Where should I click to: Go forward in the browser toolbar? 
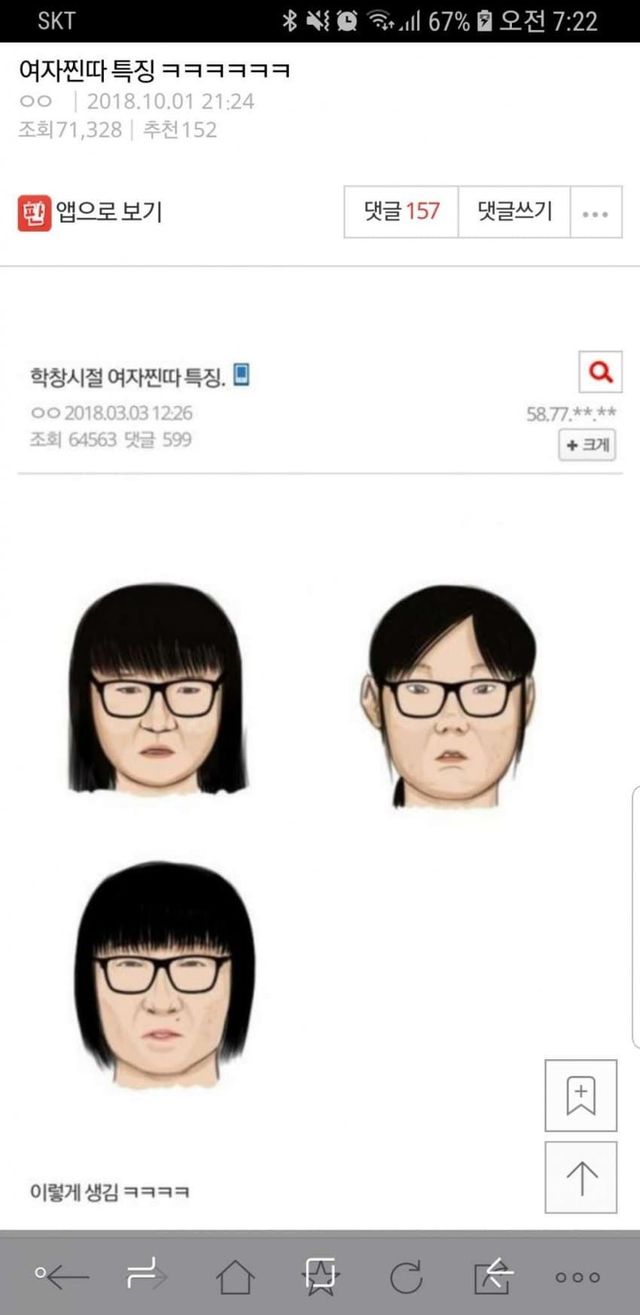[148, 1276]
